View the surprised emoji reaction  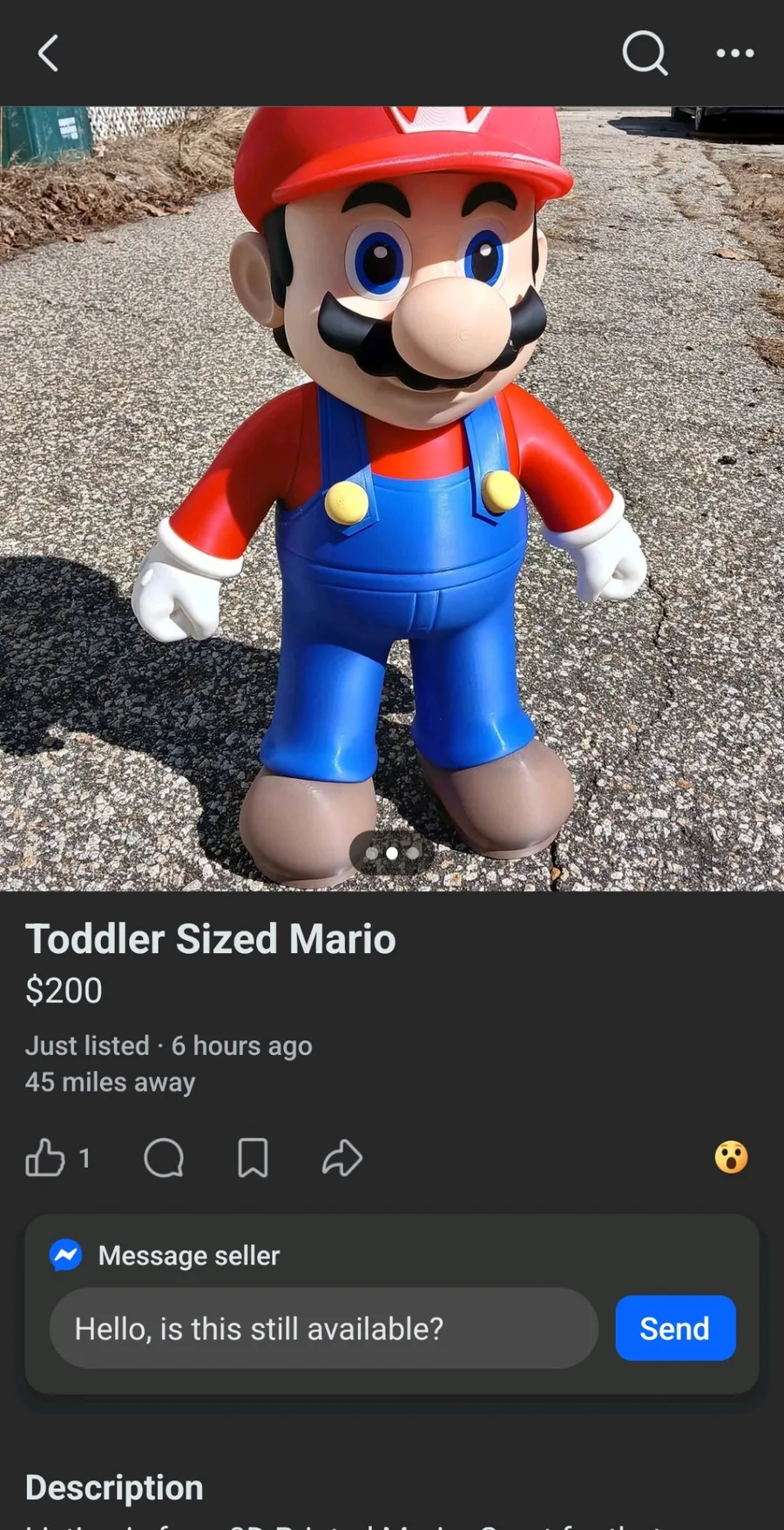[731, 1157]
